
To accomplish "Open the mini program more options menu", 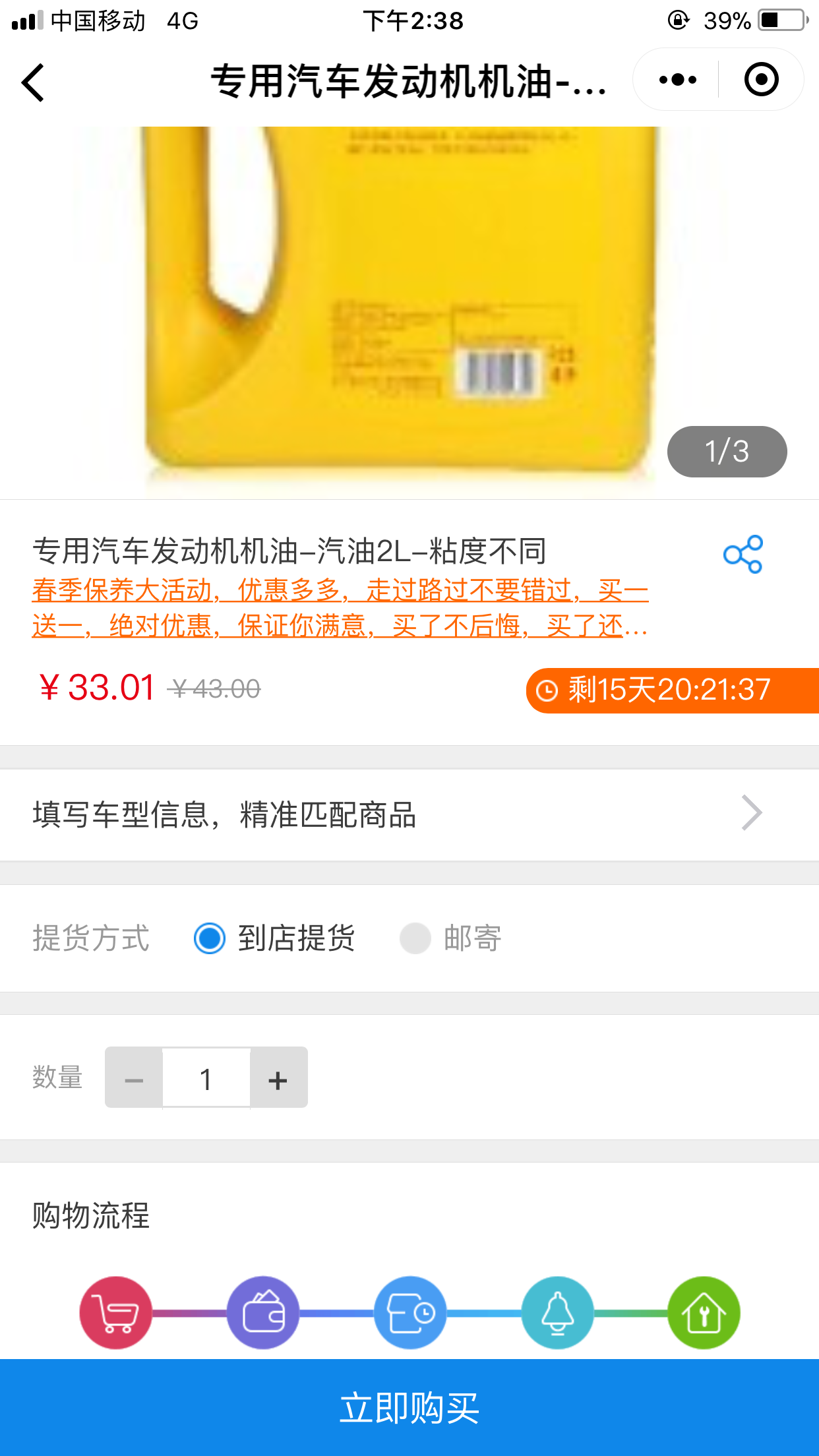I will point(677,80).
